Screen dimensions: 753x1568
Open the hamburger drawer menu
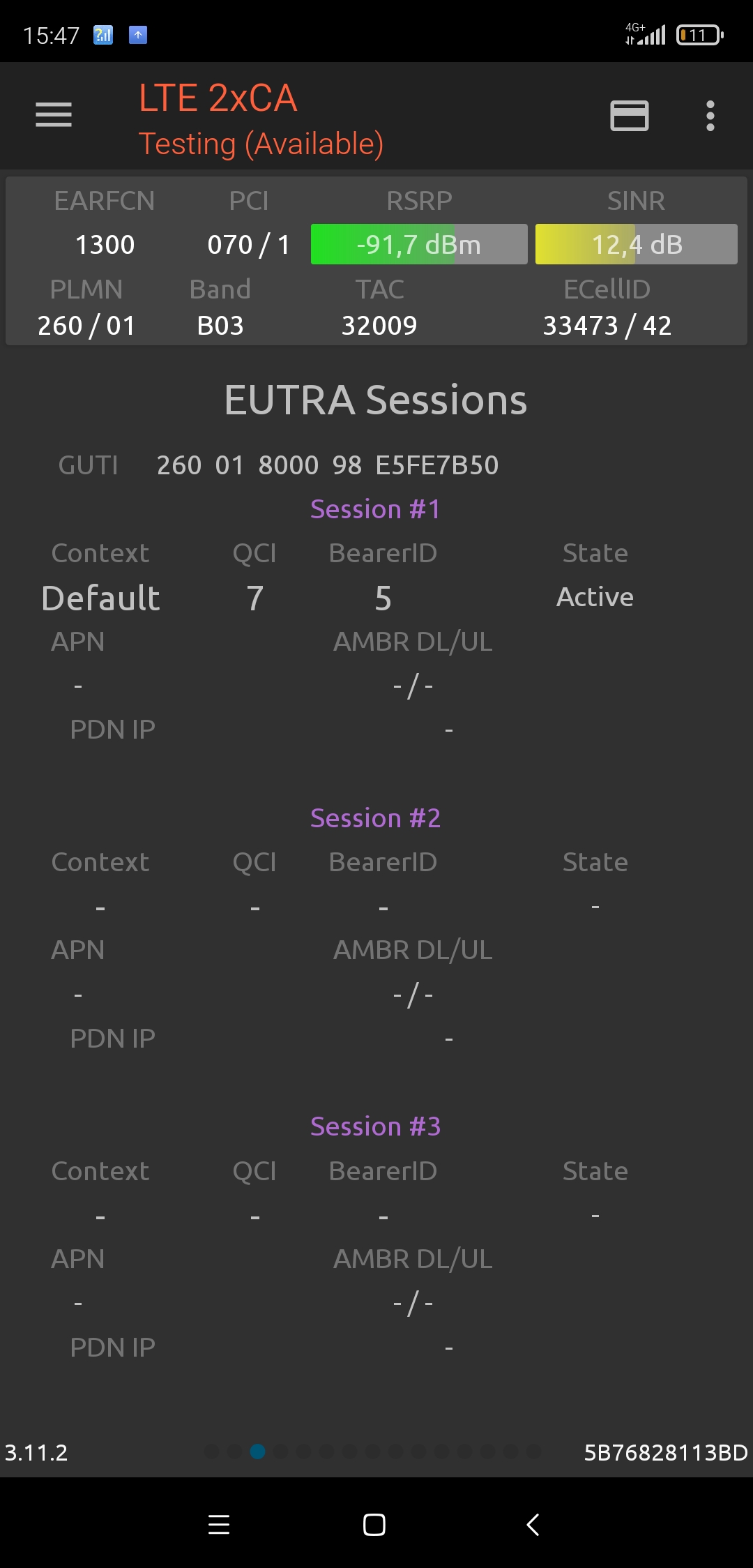click(x=54, y=115)
